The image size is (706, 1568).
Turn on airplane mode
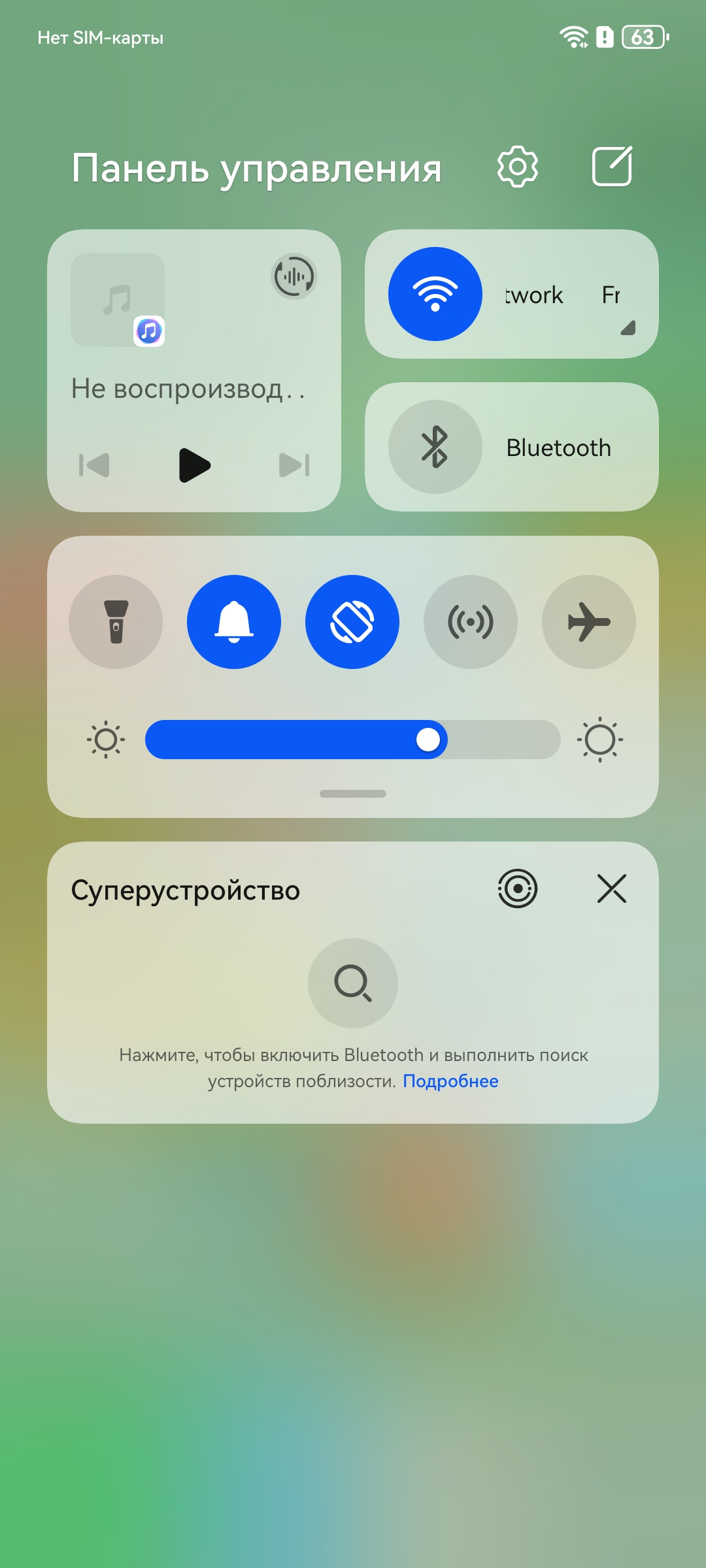(589, 622)
